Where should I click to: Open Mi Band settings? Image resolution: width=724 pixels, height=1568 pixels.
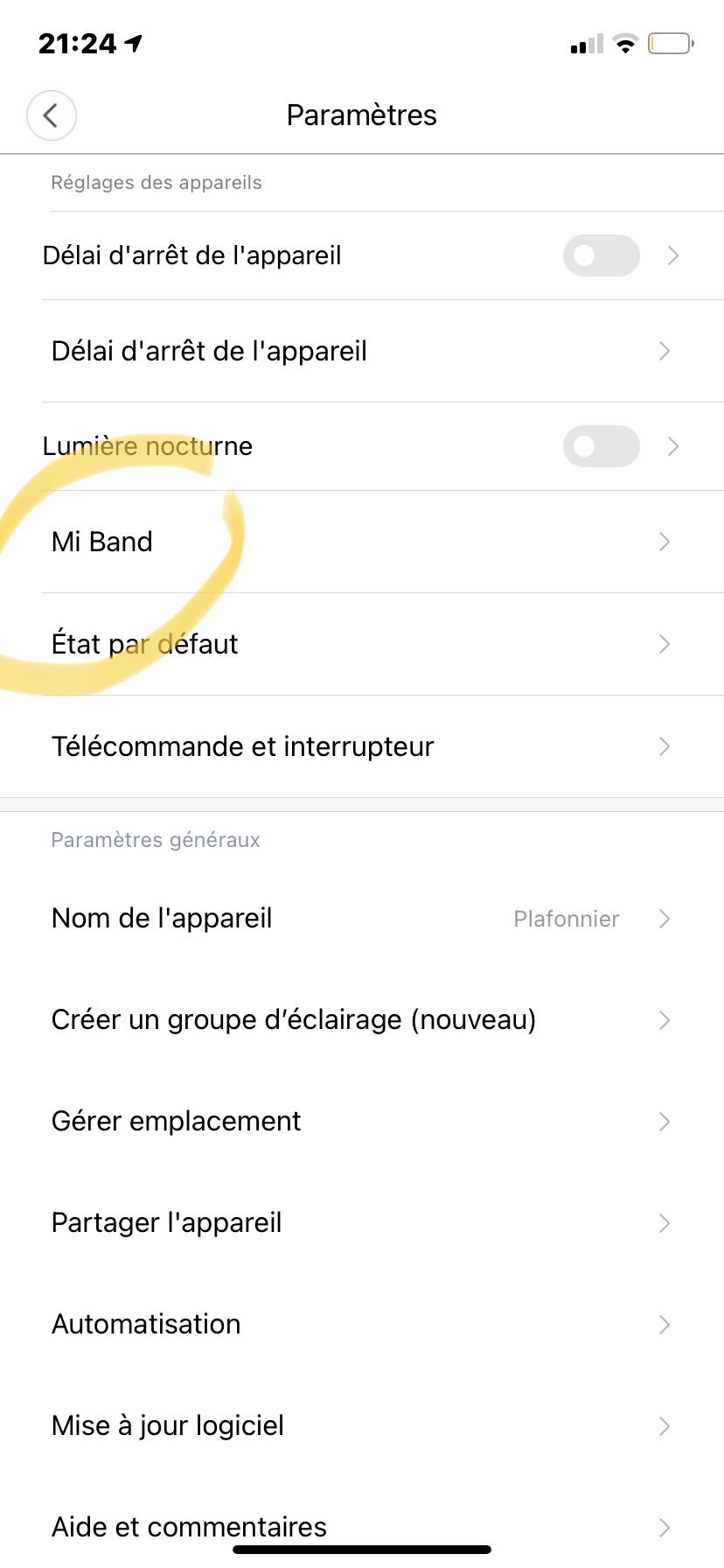point(362,542)
